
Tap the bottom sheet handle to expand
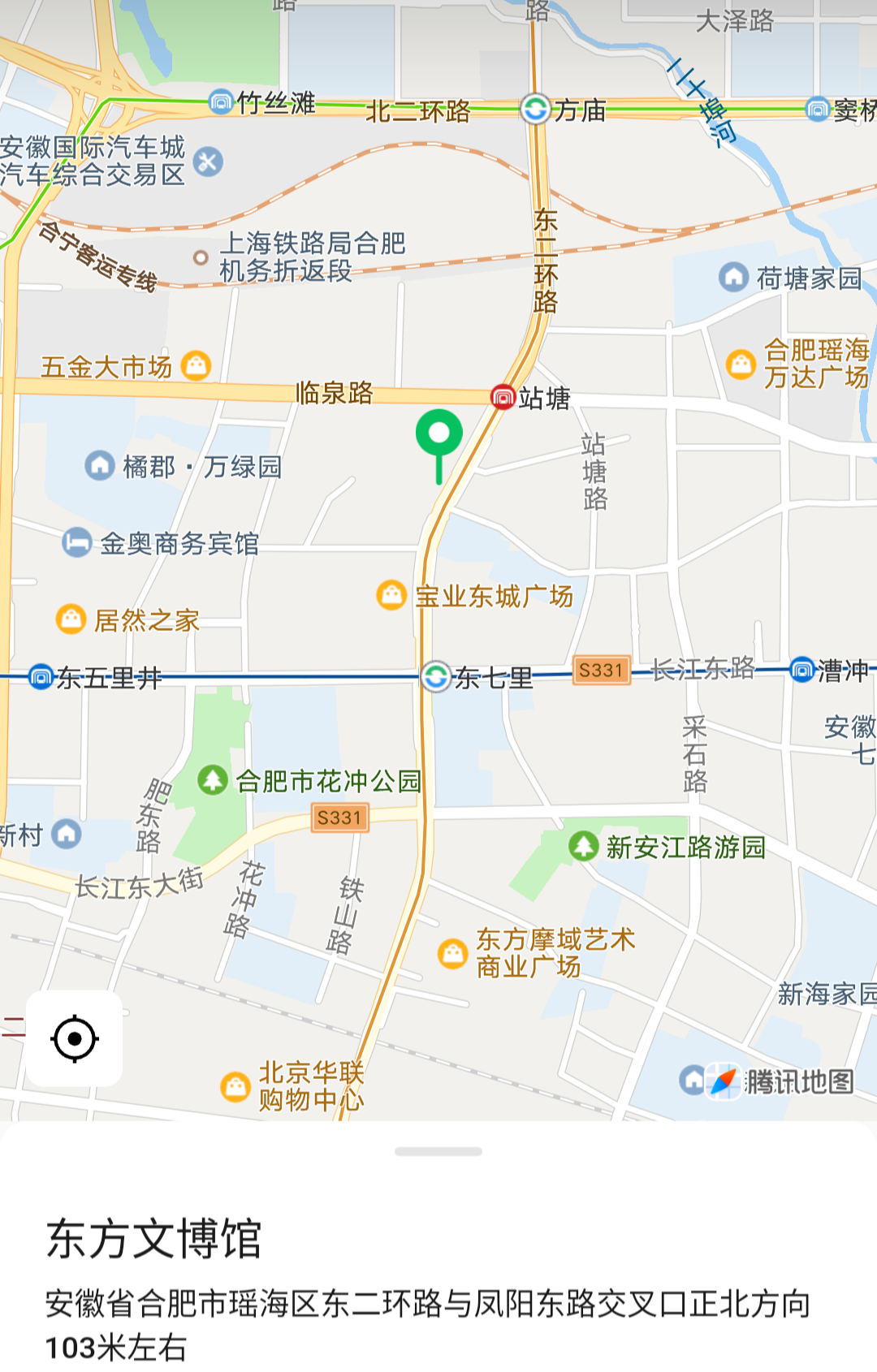[x=438, y=1151]
